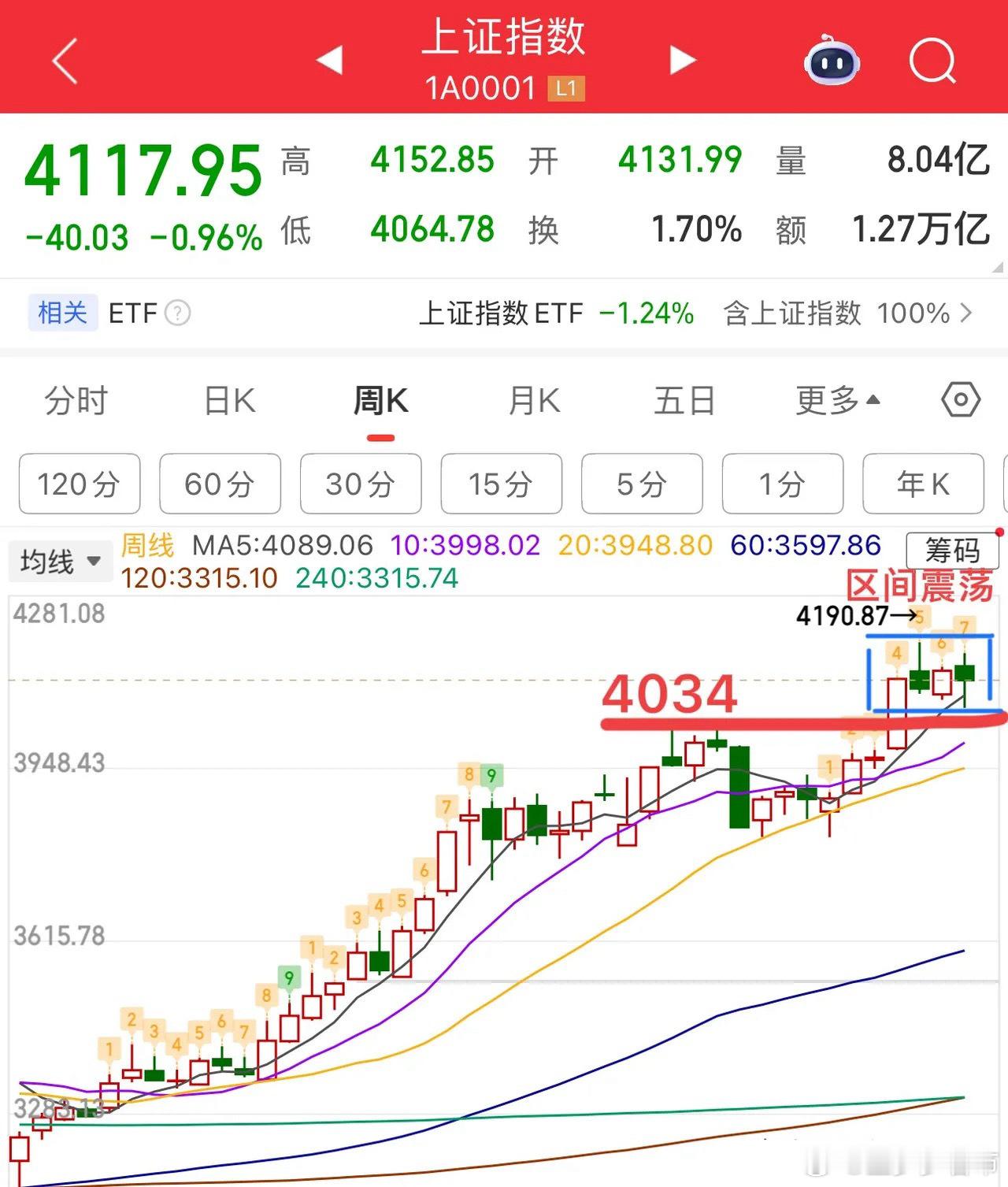Tap the right arrow to view next stock
The width and height of the screenshot is (1008, 1187).
[682, 59]
